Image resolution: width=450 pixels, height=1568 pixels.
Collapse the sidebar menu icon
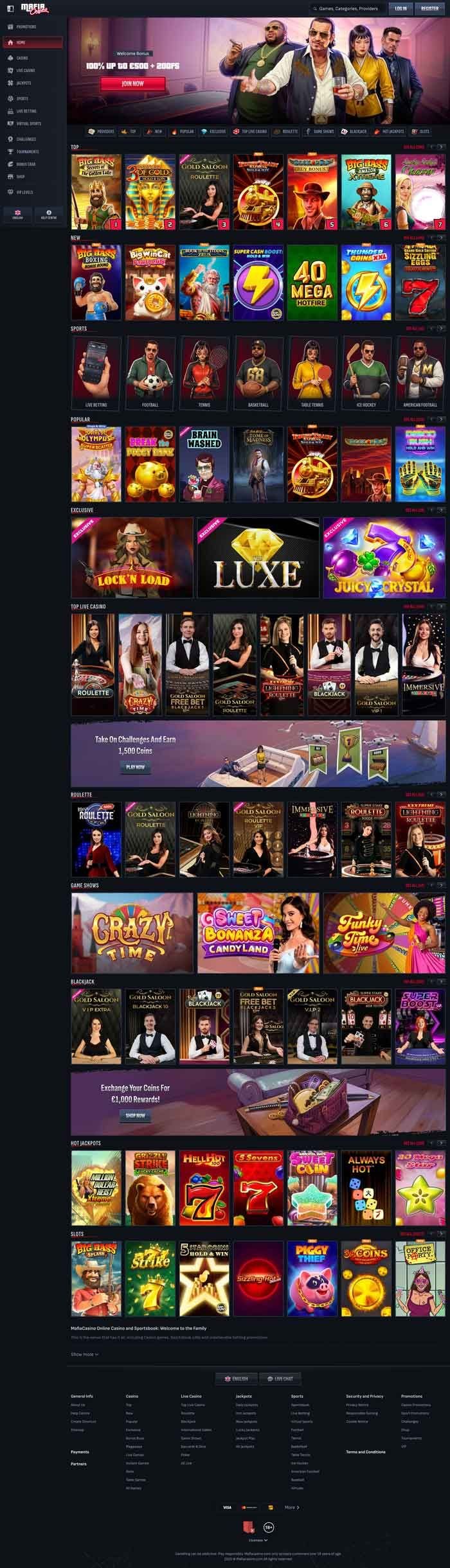(10, 8)
